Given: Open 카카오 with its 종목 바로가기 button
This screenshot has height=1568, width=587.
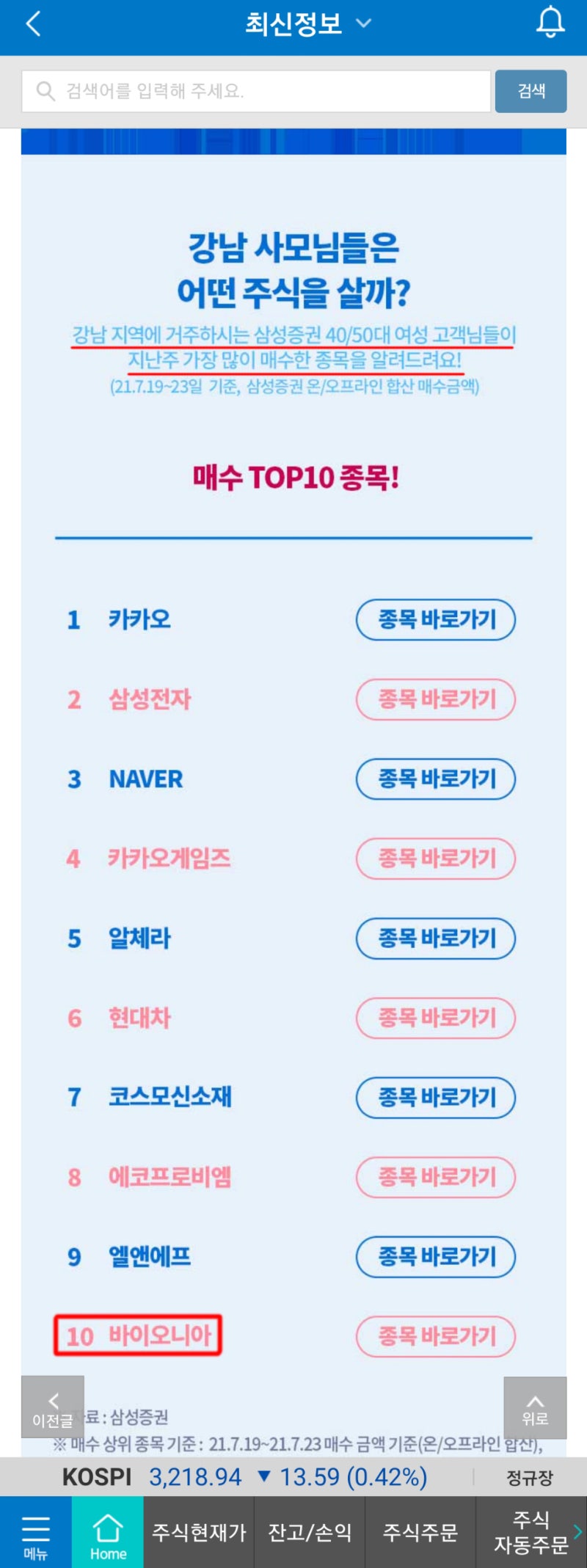Looking at the screenshot, I should tap(435, 620).
